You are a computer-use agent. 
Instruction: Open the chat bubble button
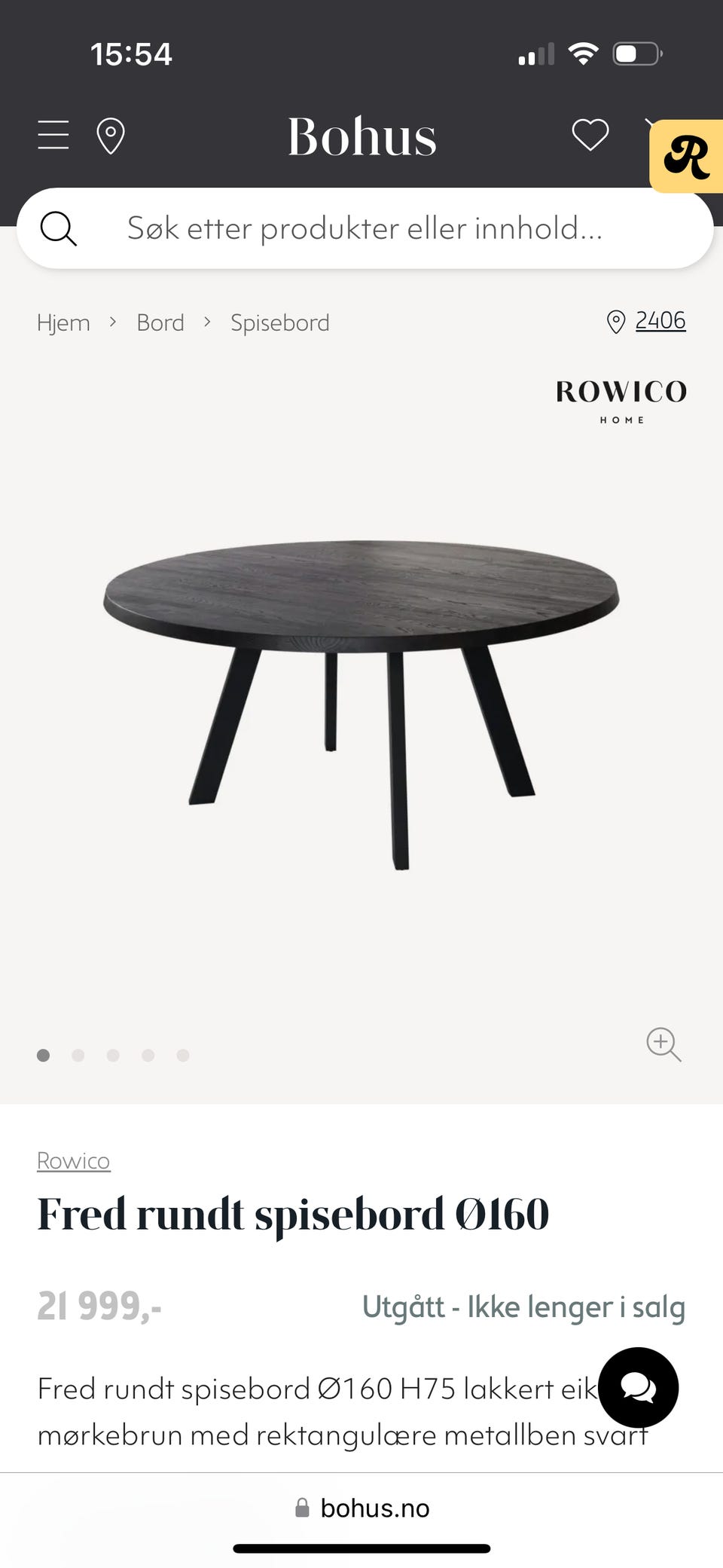pyautogui.click(x=638, y=1388)
